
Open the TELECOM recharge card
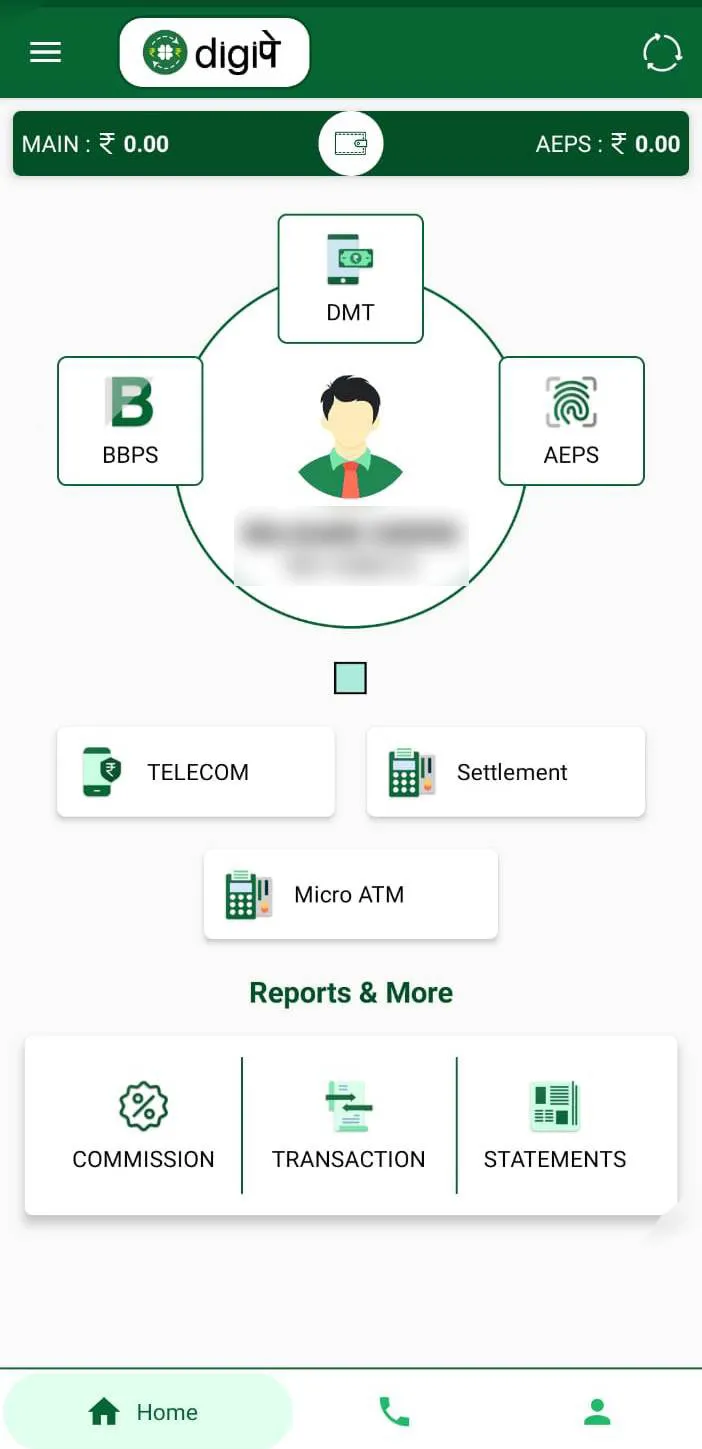(x=196, y=772)
